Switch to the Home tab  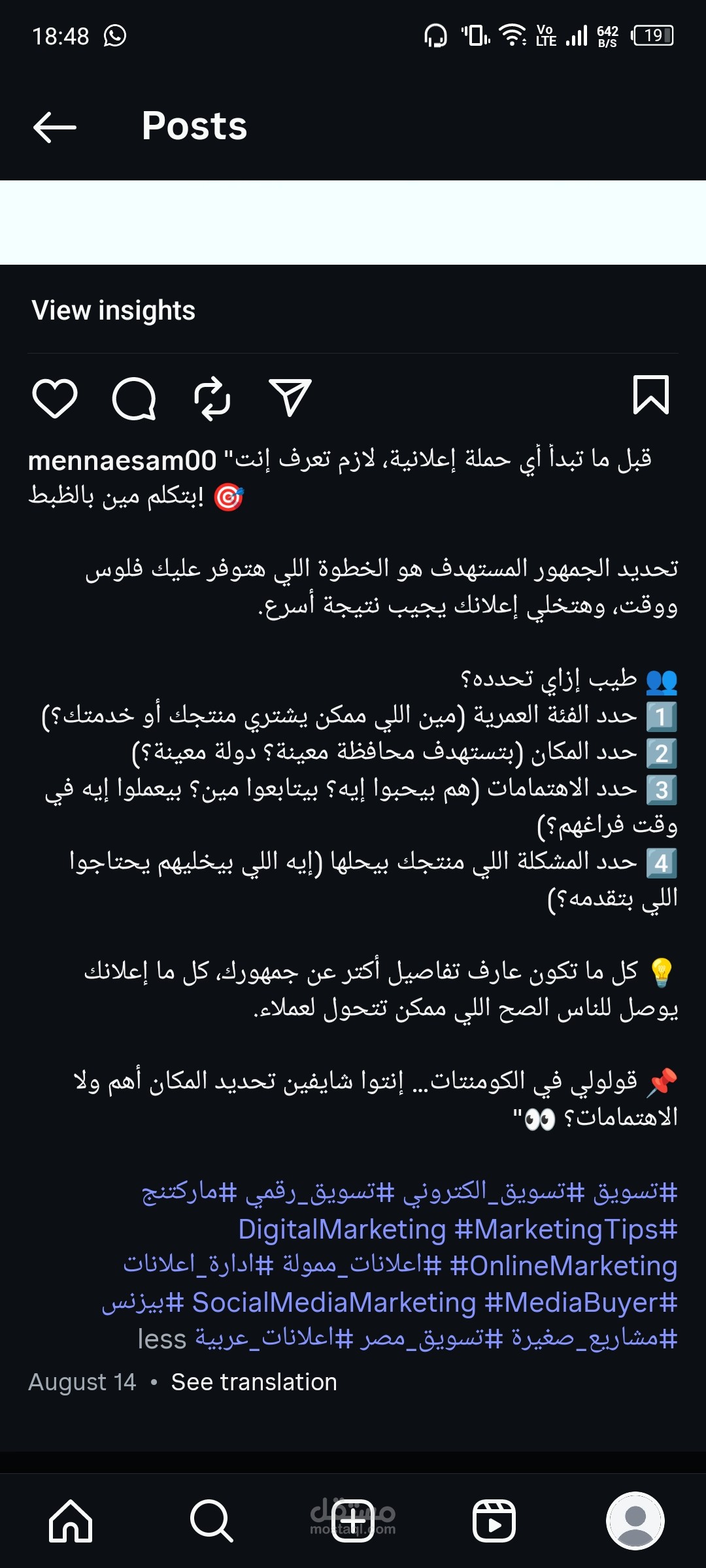pos(71,1521)
